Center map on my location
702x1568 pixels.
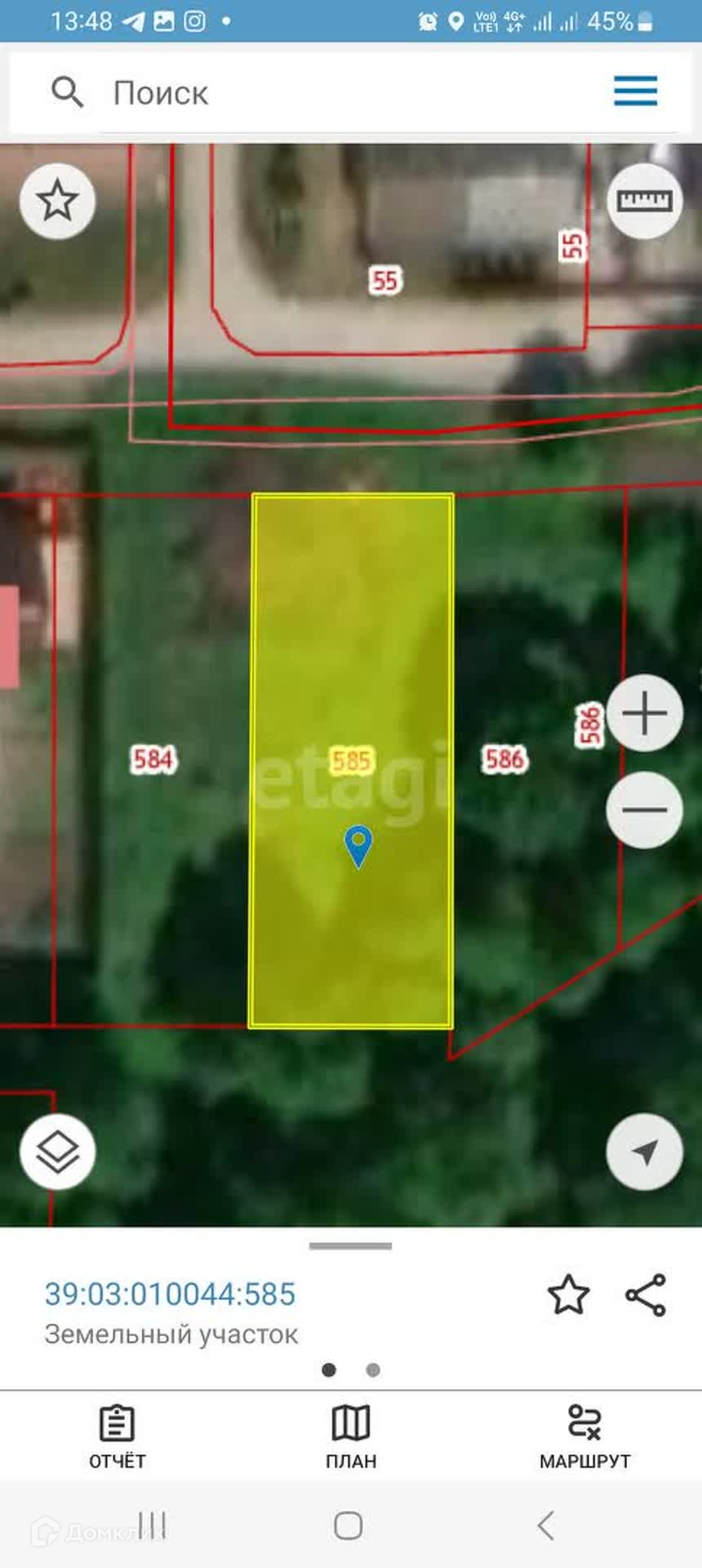pyautogui.click(x=644, y=1151)
